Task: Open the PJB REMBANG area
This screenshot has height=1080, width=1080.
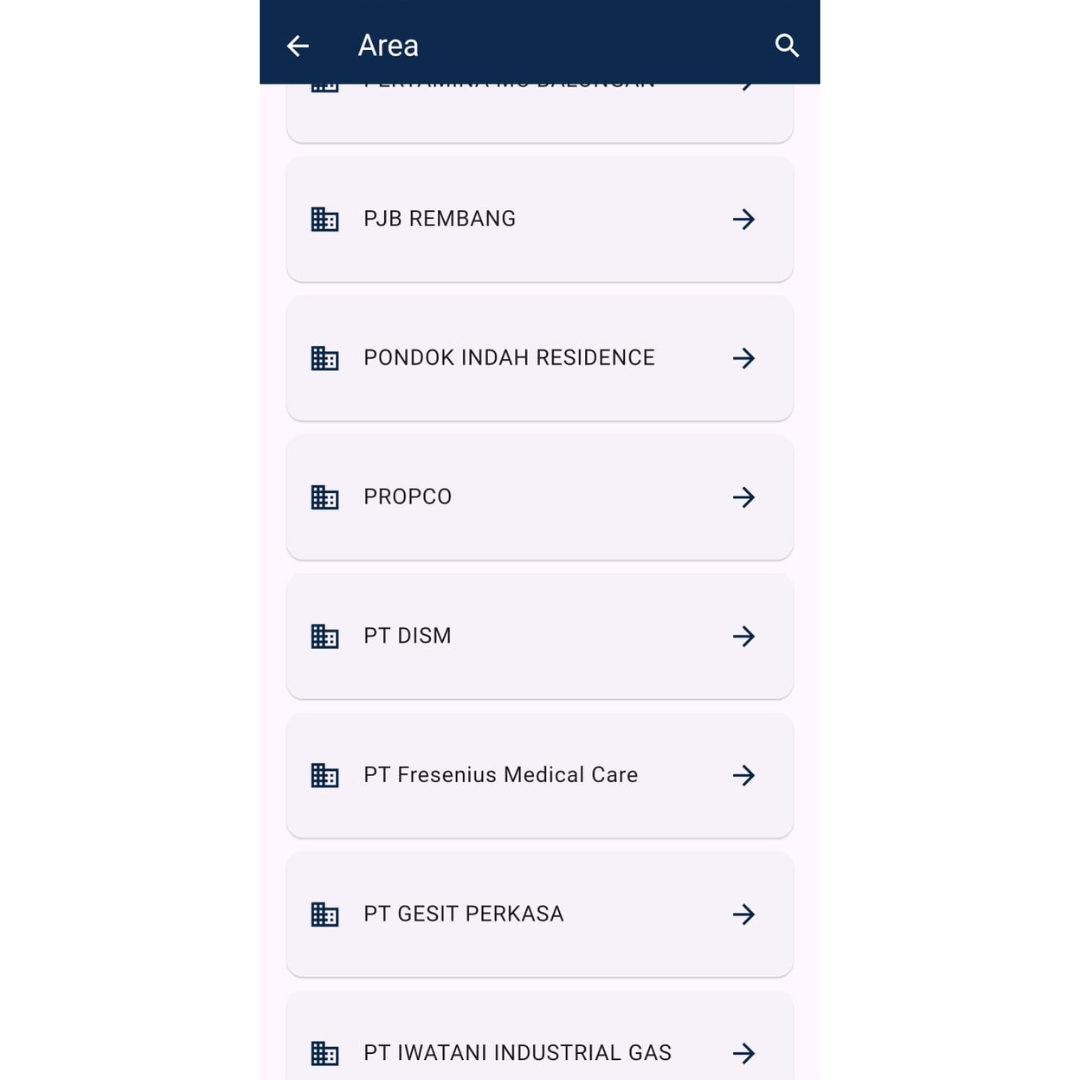Action: tap(539, 219)
